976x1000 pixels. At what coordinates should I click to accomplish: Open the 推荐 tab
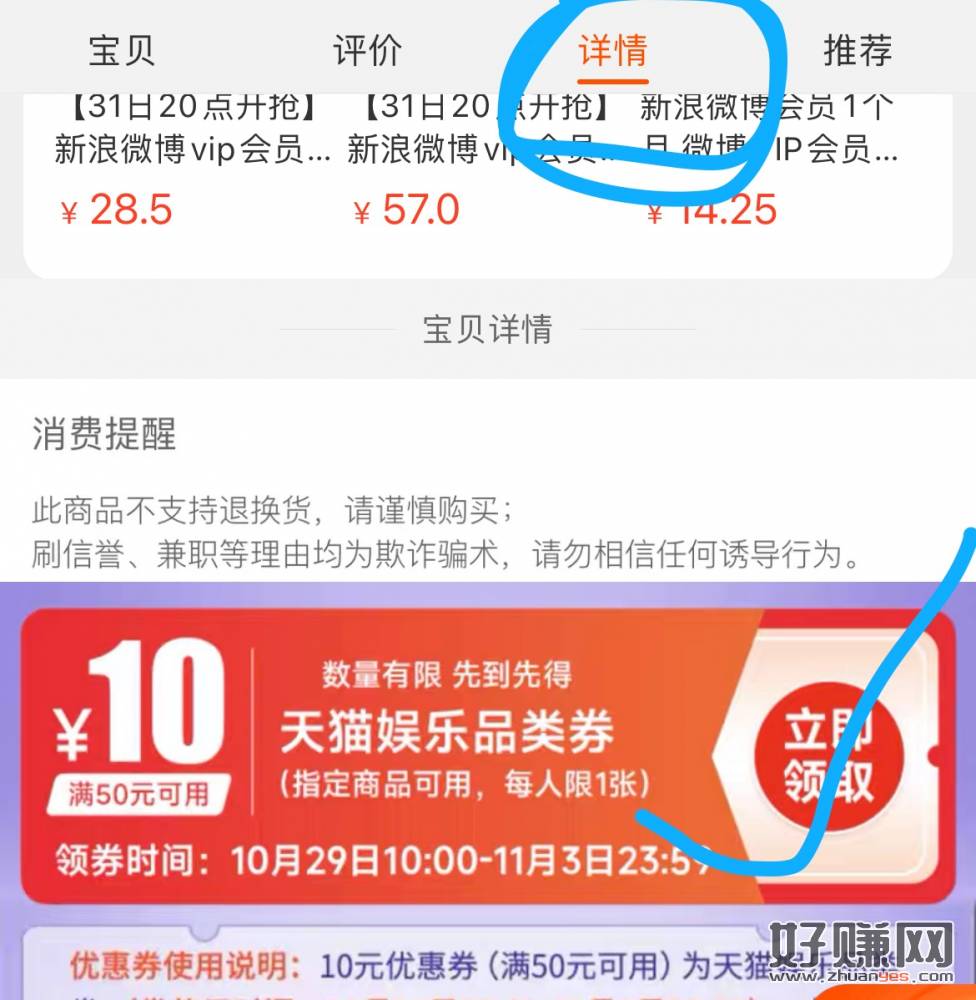pos(857,50)
